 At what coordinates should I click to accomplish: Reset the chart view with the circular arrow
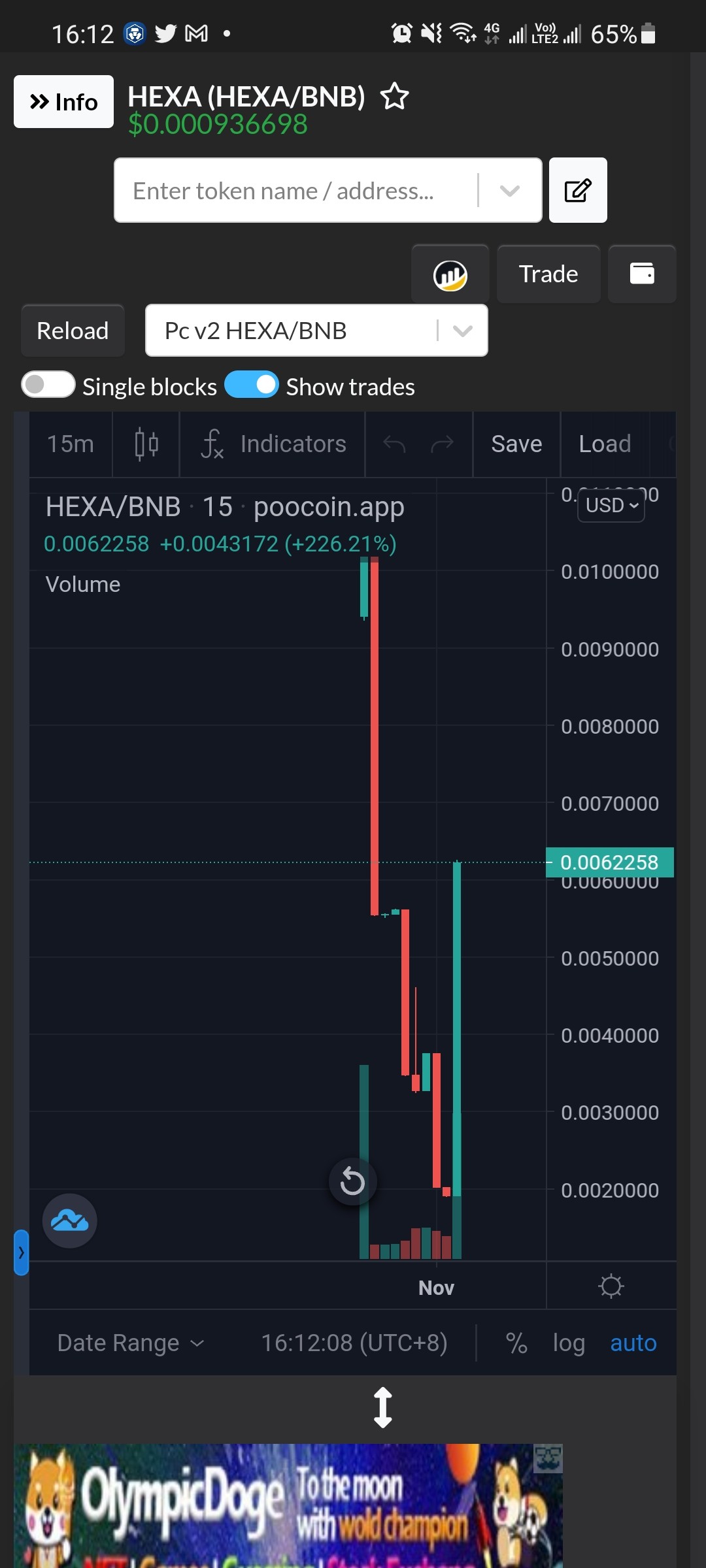[x=352, y=1181]
